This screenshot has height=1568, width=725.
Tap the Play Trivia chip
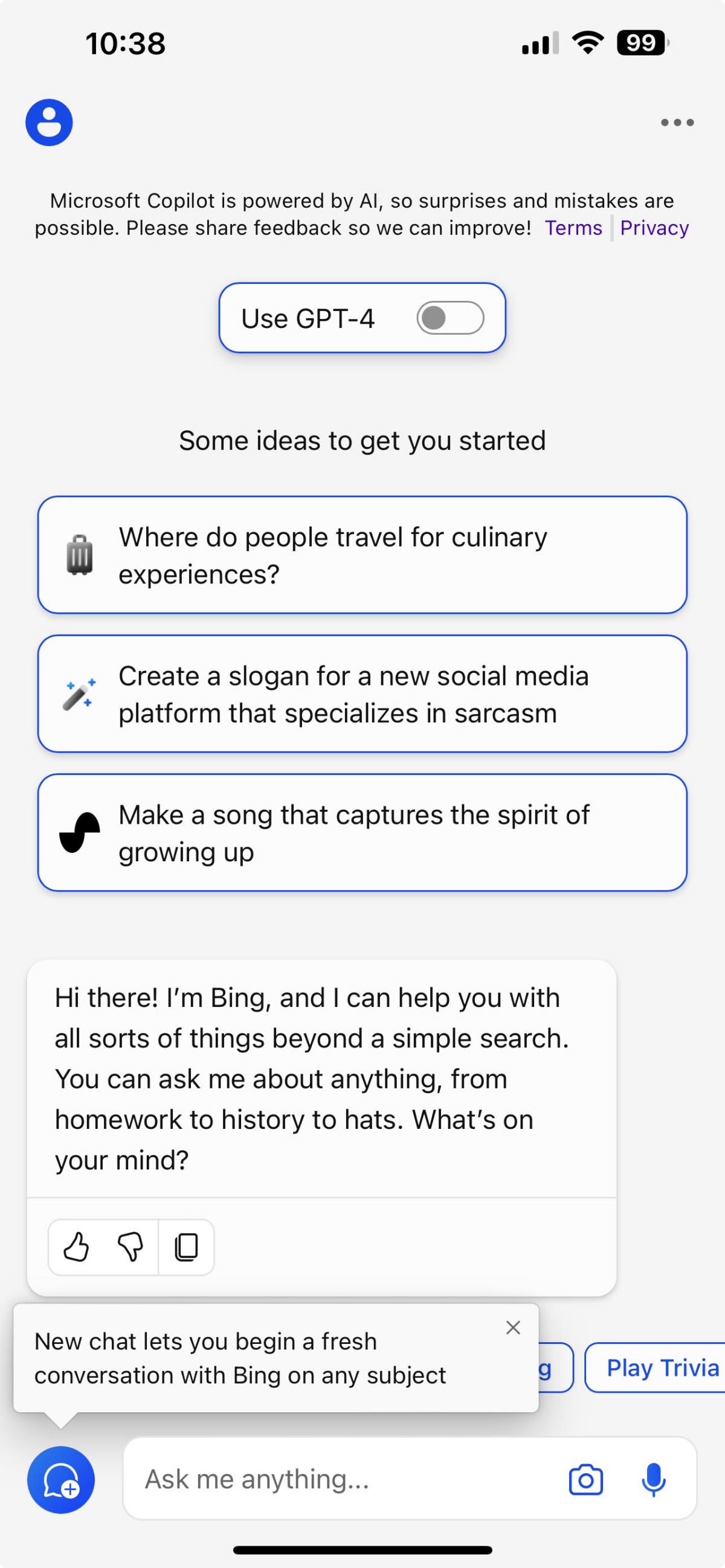(655, 1367)
